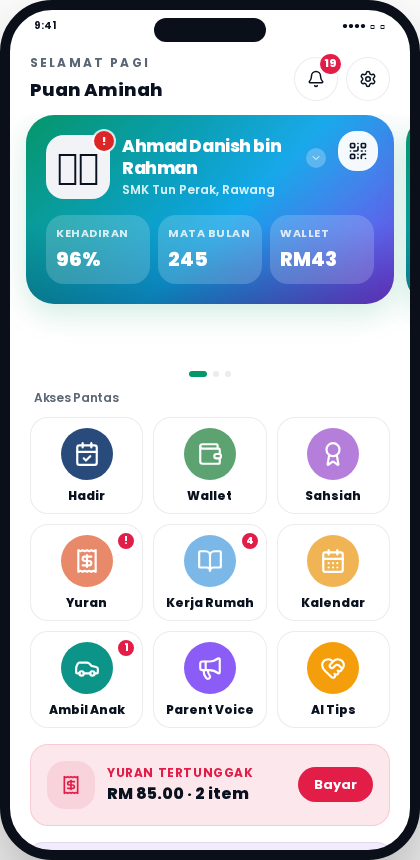Jump to second student card indicator dot
This screenshot has width=420, height=860.
click(x=216, y=374)
